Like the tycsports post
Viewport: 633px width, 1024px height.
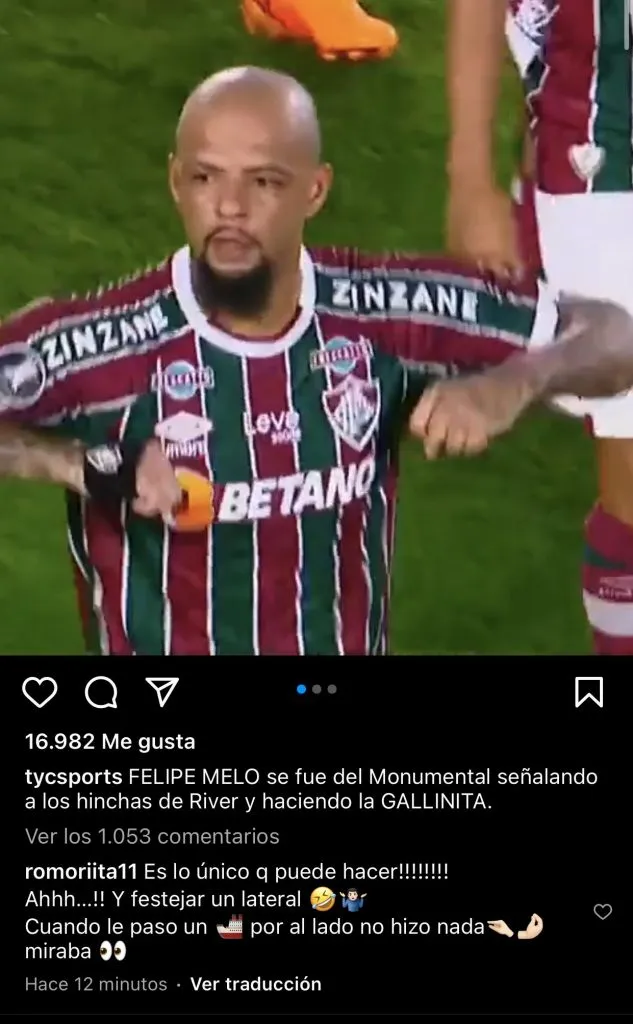40,692
